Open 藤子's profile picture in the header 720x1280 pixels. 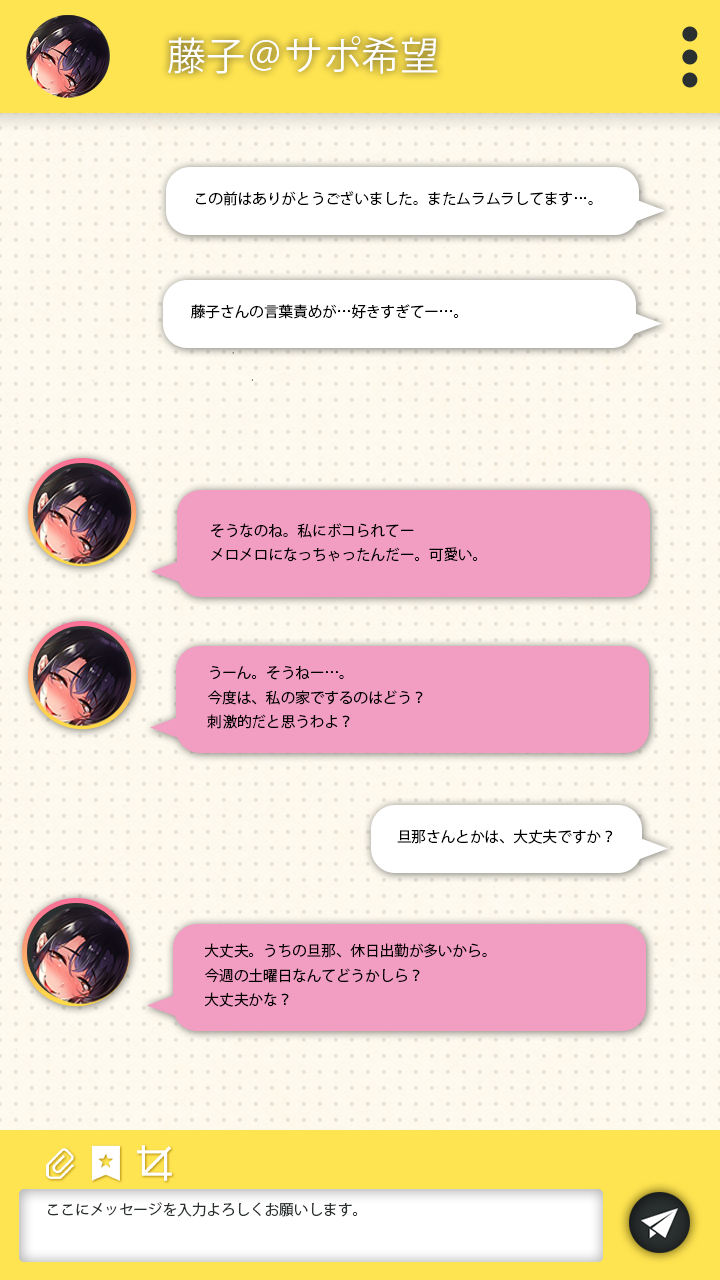tap(68, 56)
